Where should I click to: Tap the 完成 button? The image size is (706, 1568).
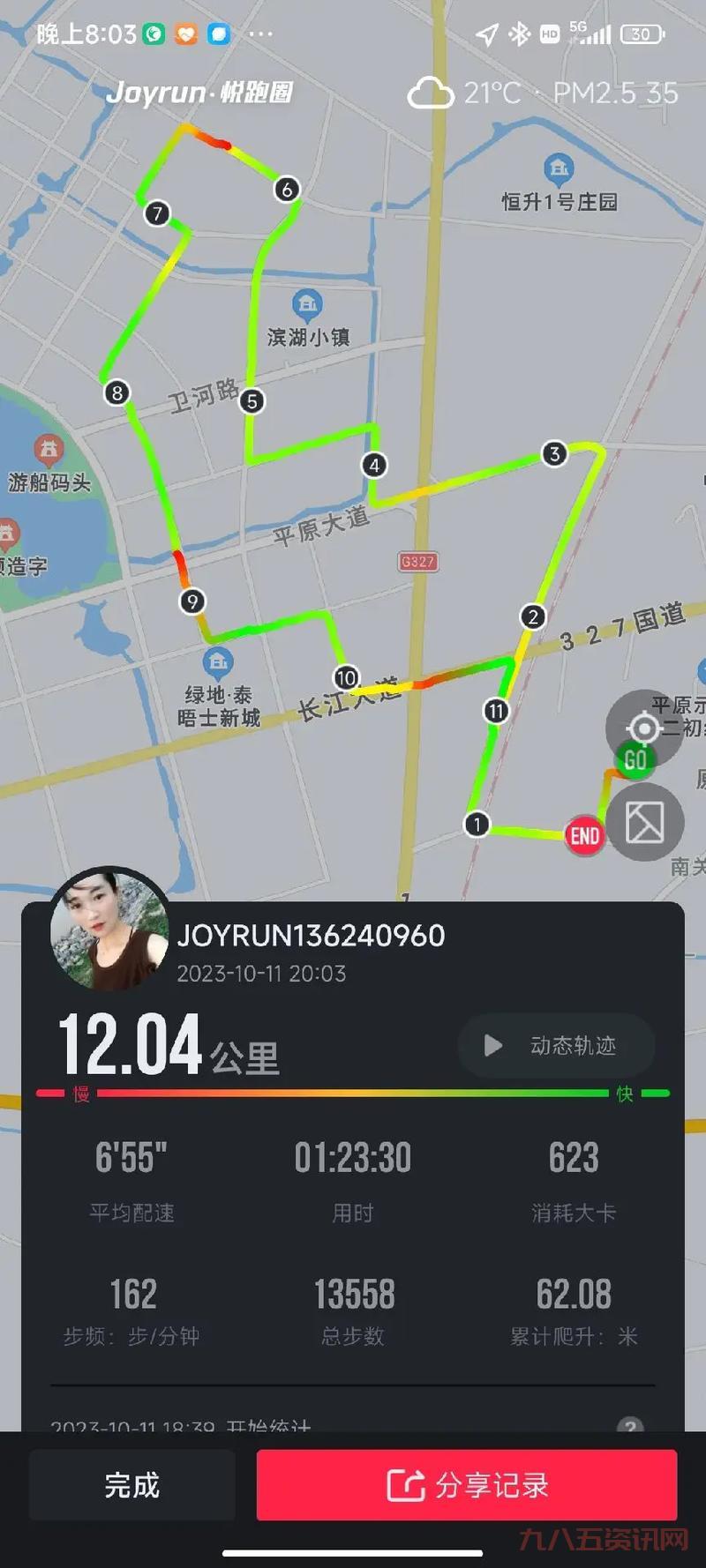[132, 1485]
